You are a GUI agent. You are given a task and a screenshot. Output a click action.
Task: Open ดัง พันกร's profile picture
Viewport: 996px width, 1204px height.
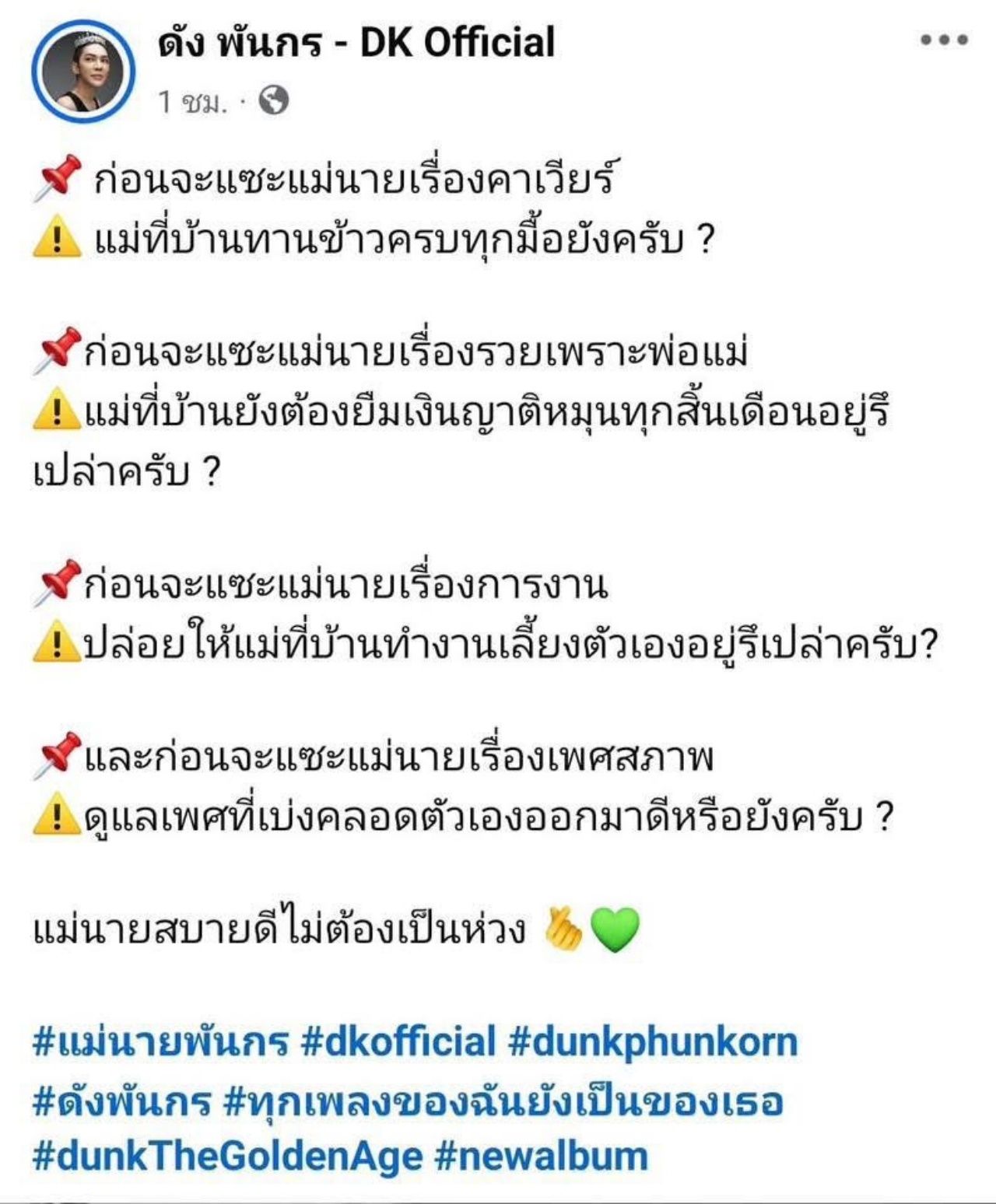pos(83,72)
